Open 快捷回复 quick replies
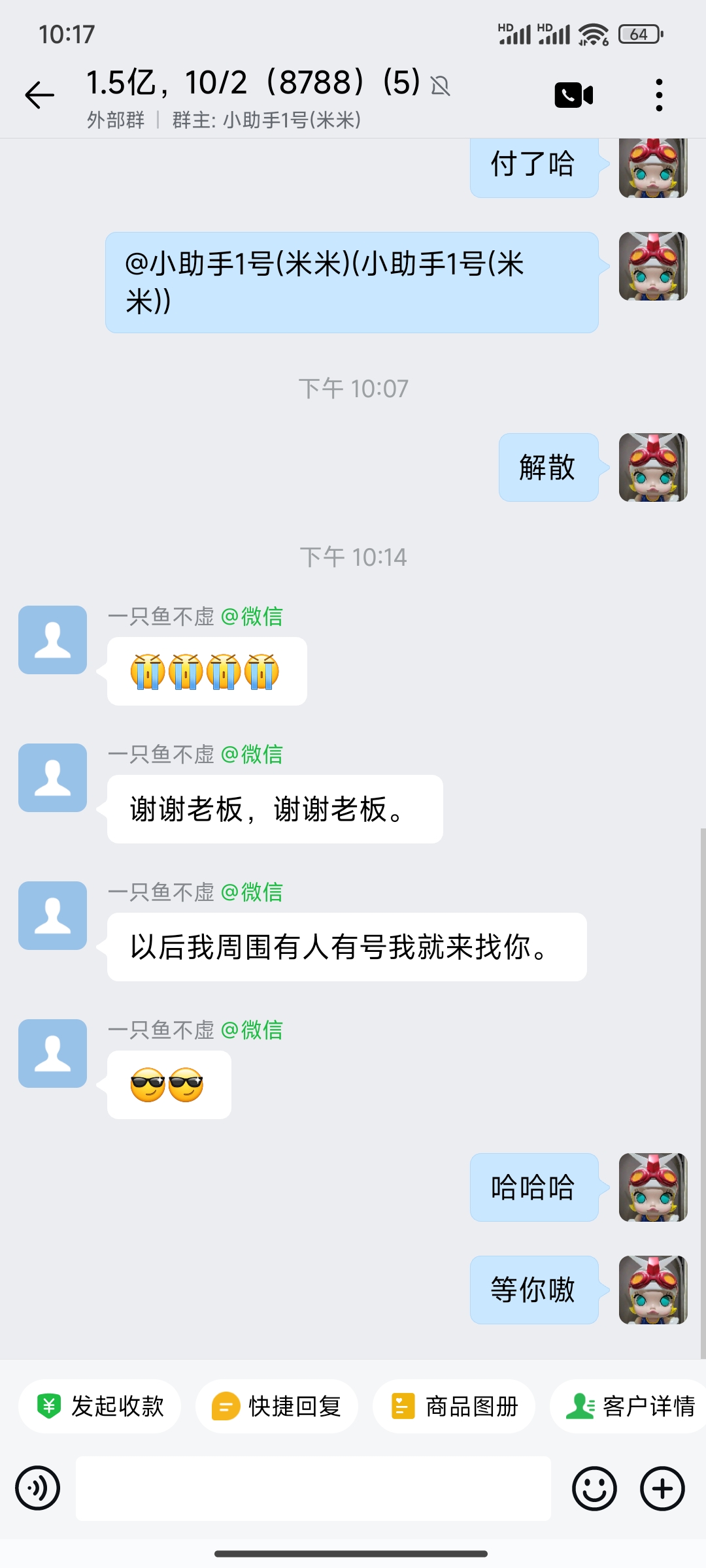706x1568 pixels. [277, 1406]
